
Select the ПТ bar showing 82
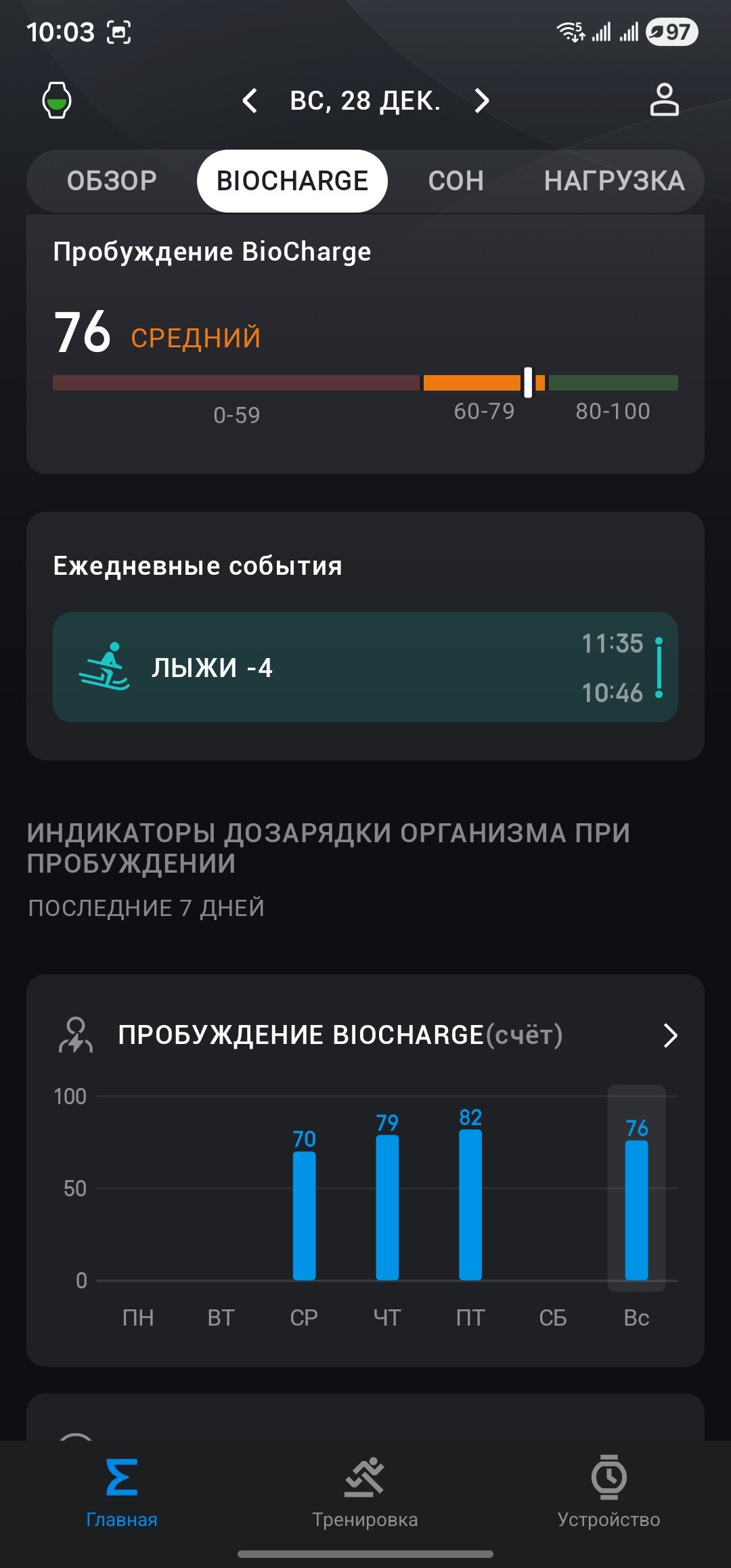click(470, 1204)
